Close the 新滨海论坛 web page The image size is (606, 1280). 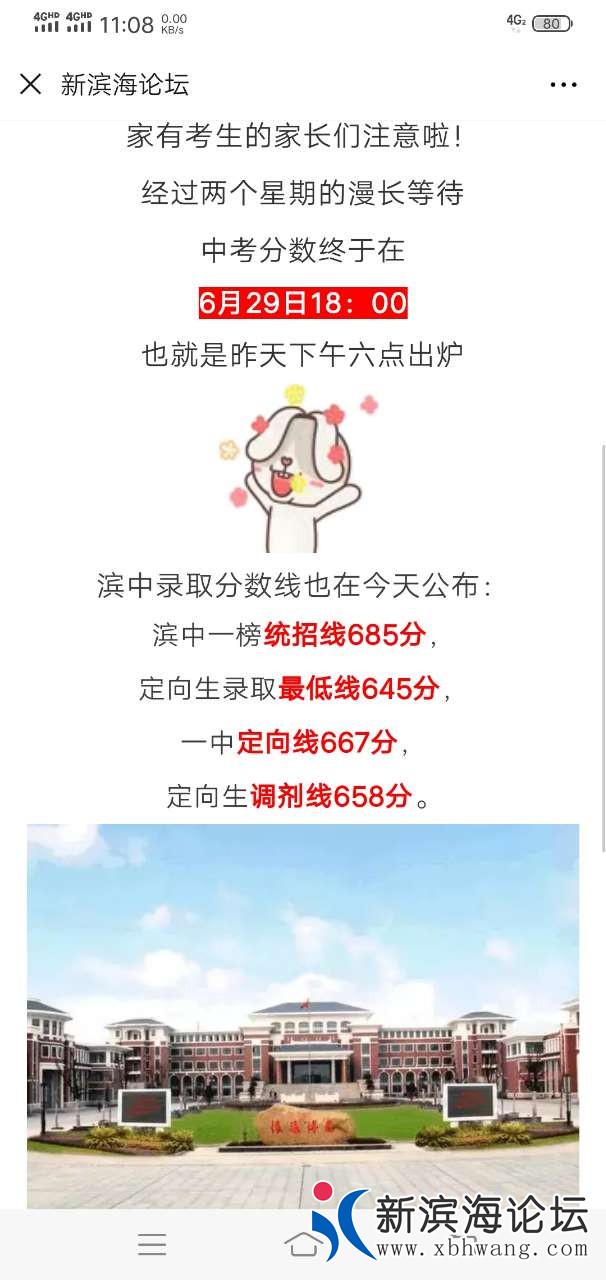[x=31, y=84]
